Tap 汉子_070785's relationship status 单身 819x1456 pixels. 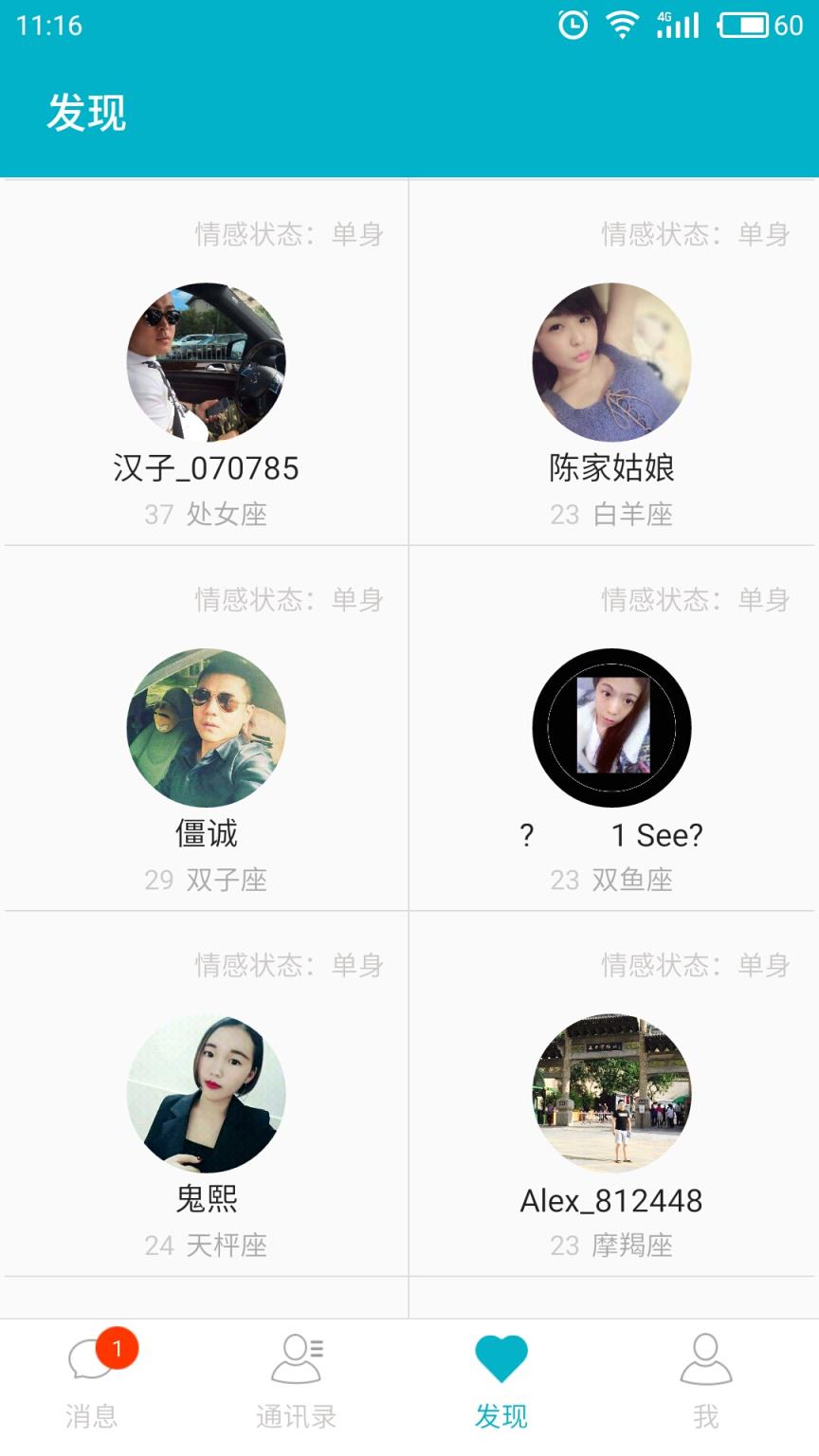click(x=359, y=235)
